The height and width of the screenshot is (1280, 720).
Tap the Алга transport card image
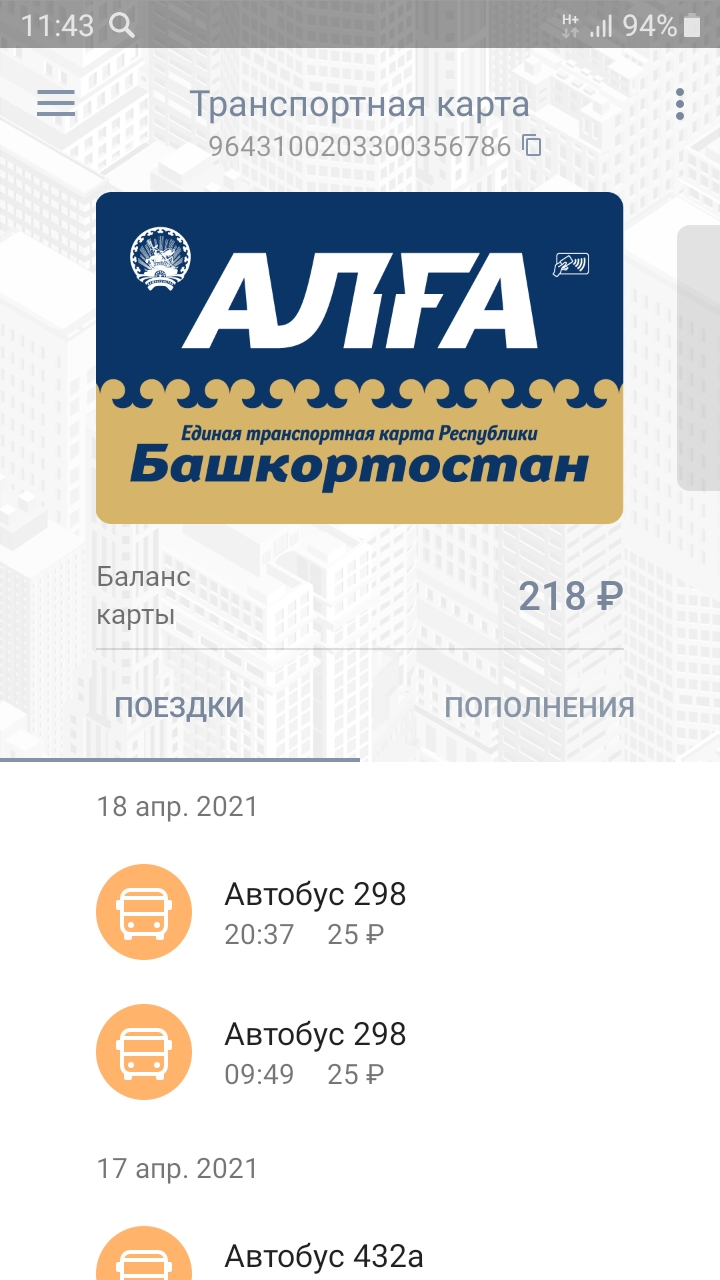[x=359, y=358]
